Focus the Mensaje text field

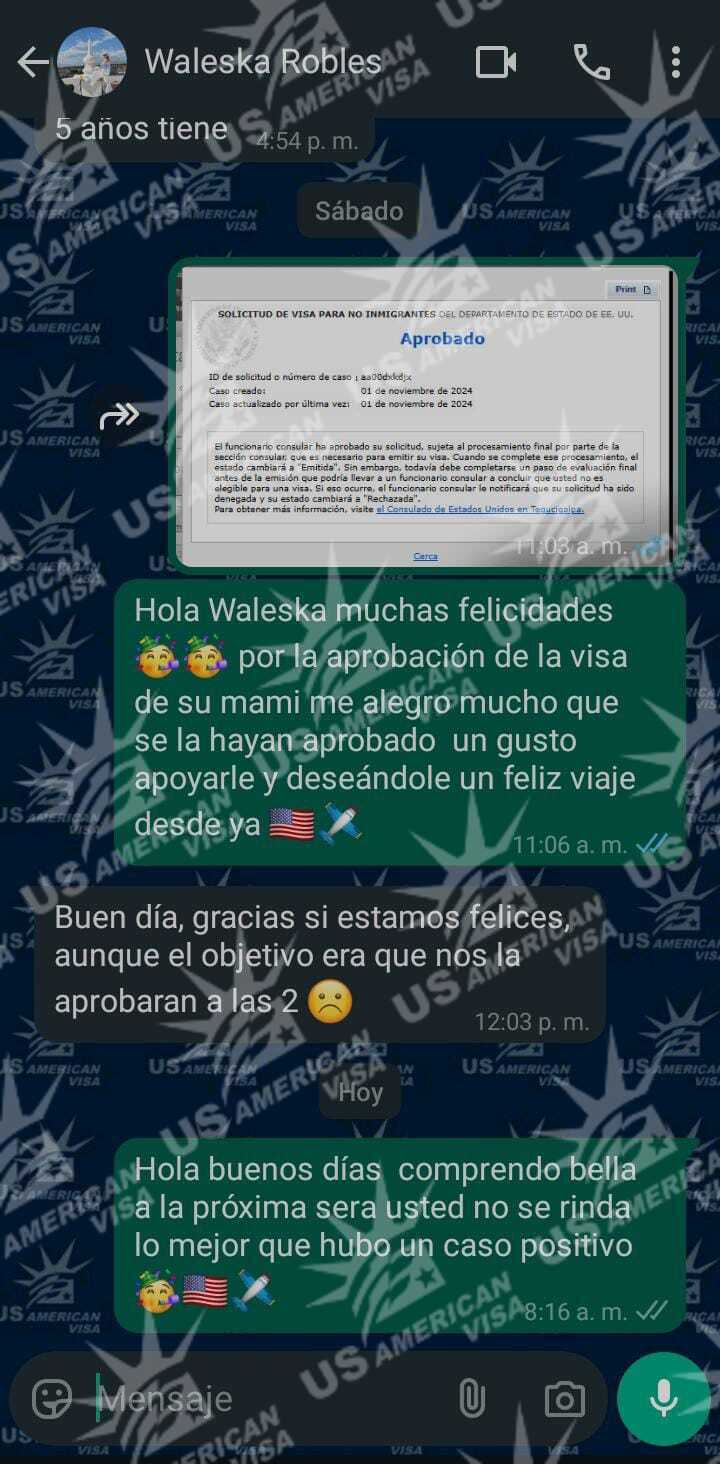[270, 1399]
